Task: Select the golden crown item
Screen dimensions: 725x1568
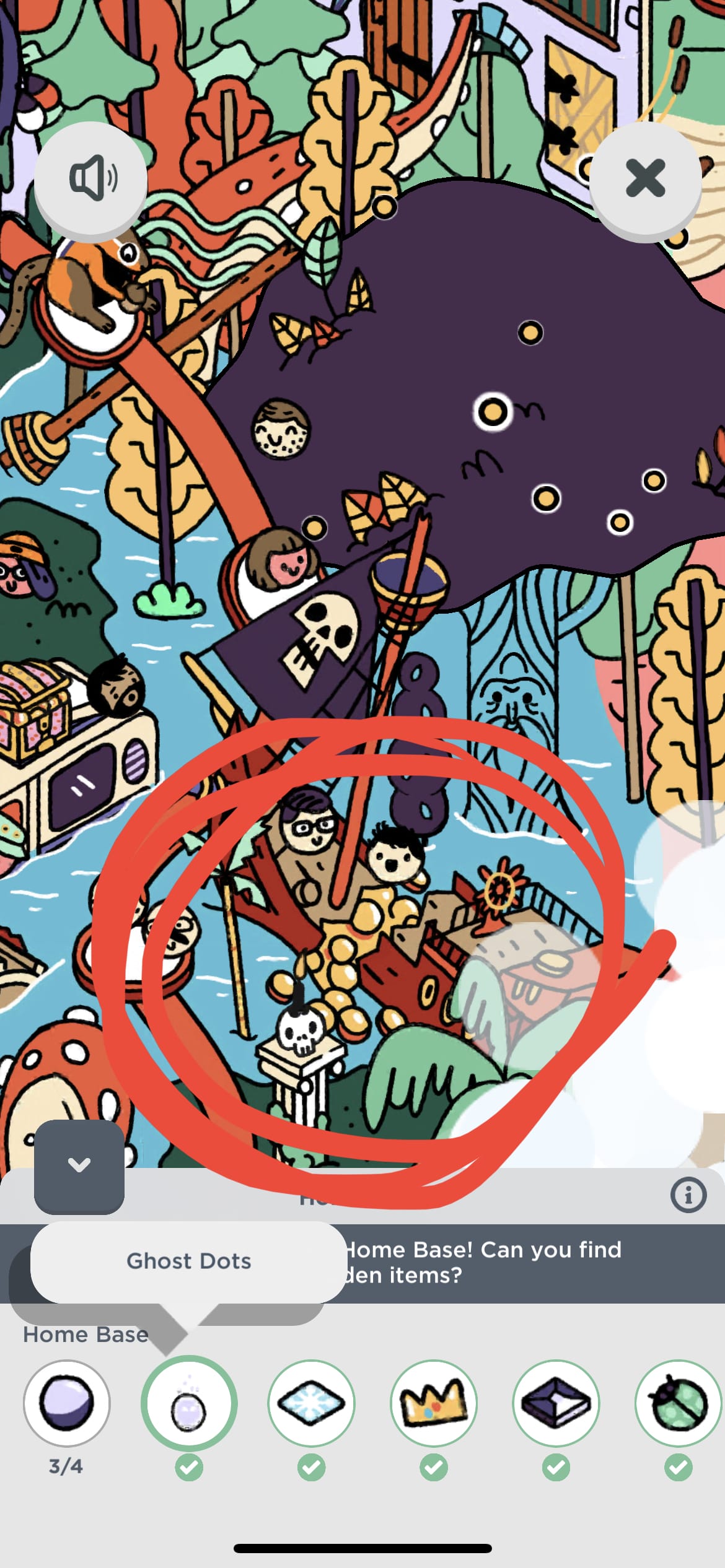Action: (433, 1403)
